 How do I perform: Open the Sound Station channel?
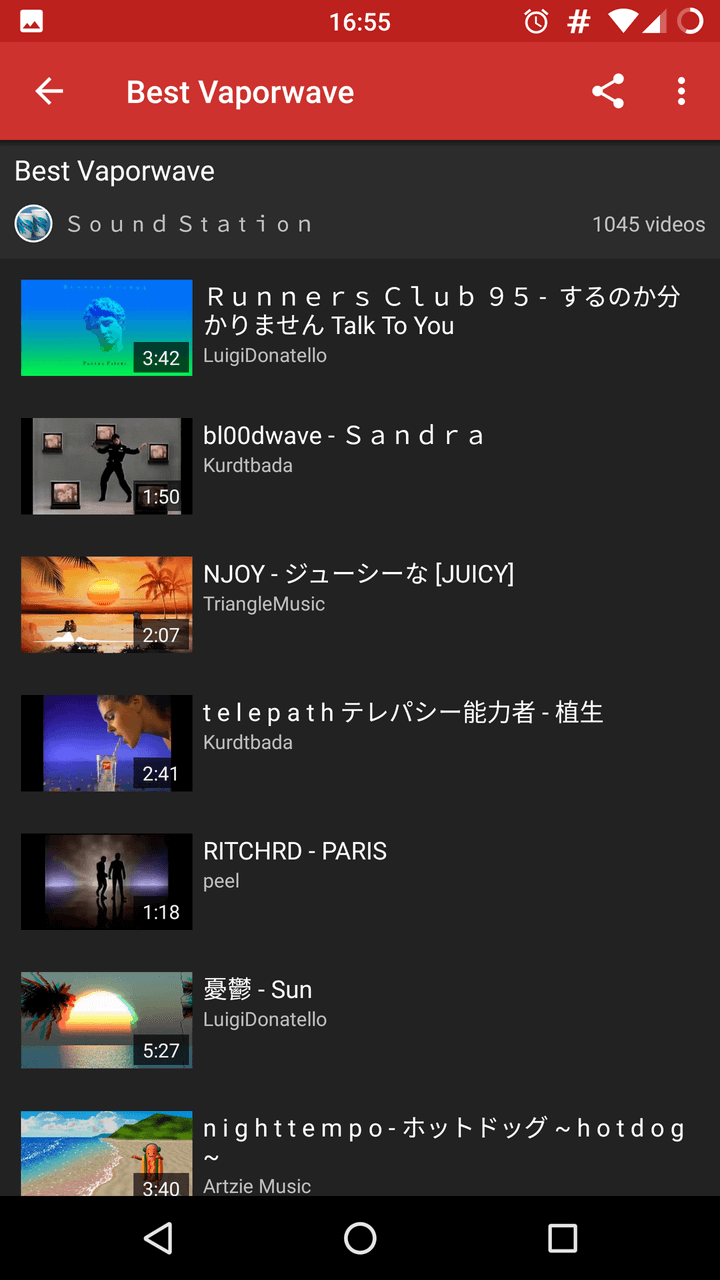pyautogui.click(x=189, y=224)
